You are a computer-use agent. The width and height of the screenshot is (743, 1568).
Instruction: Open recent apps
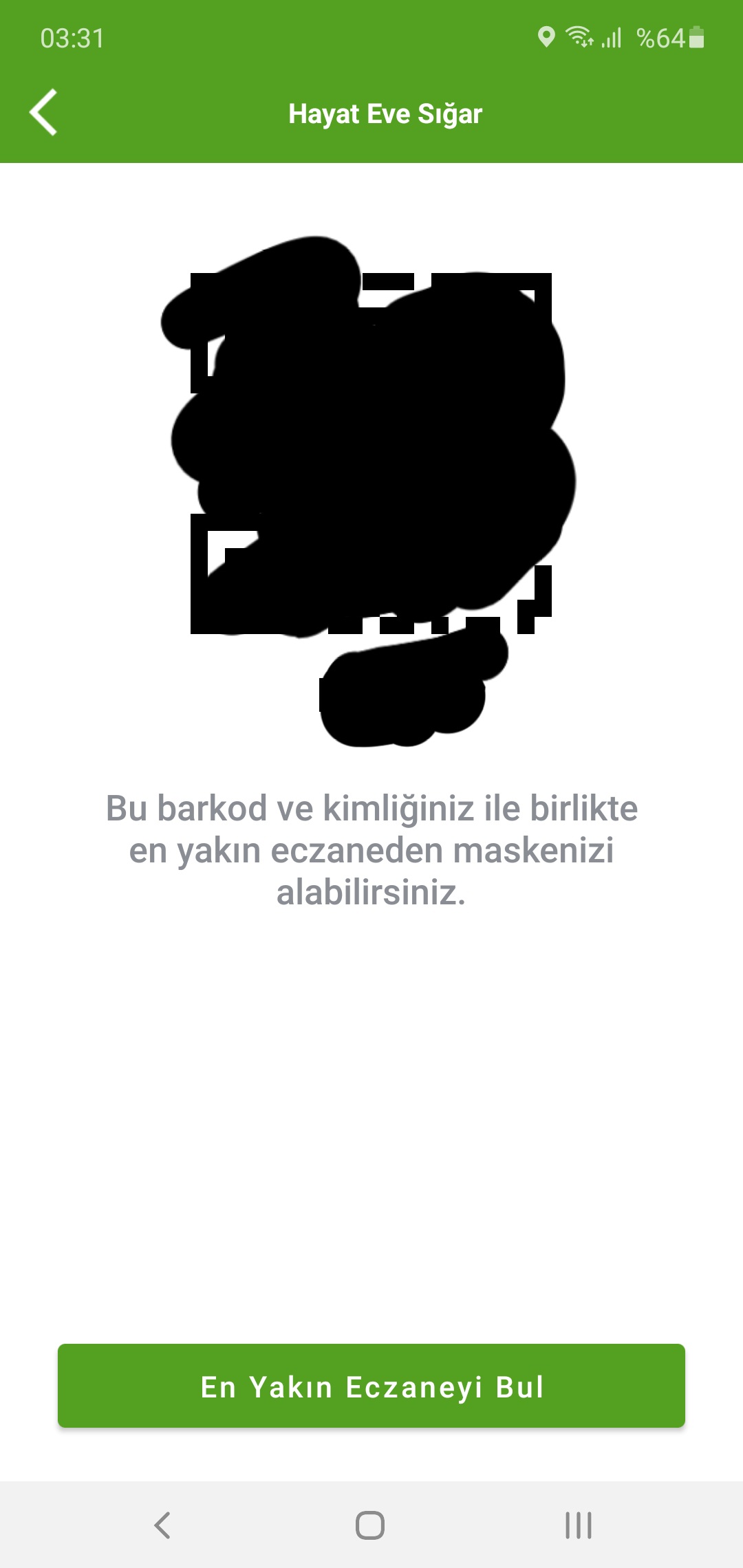578,1525
